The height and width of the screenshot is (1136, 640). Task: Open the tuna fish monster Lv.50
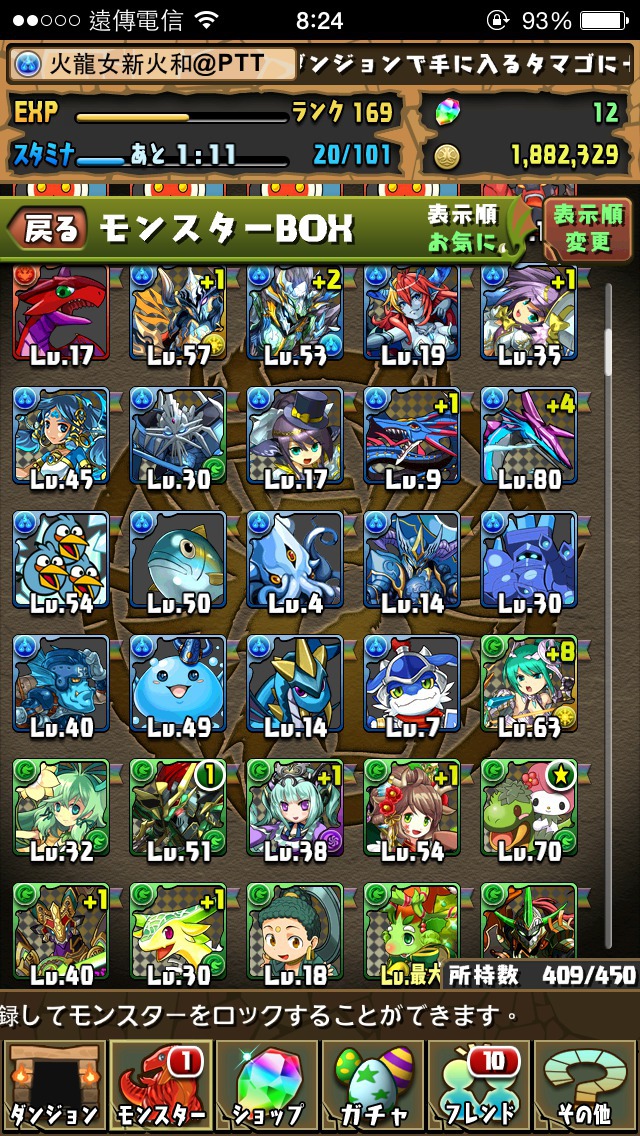pos(178,560)
